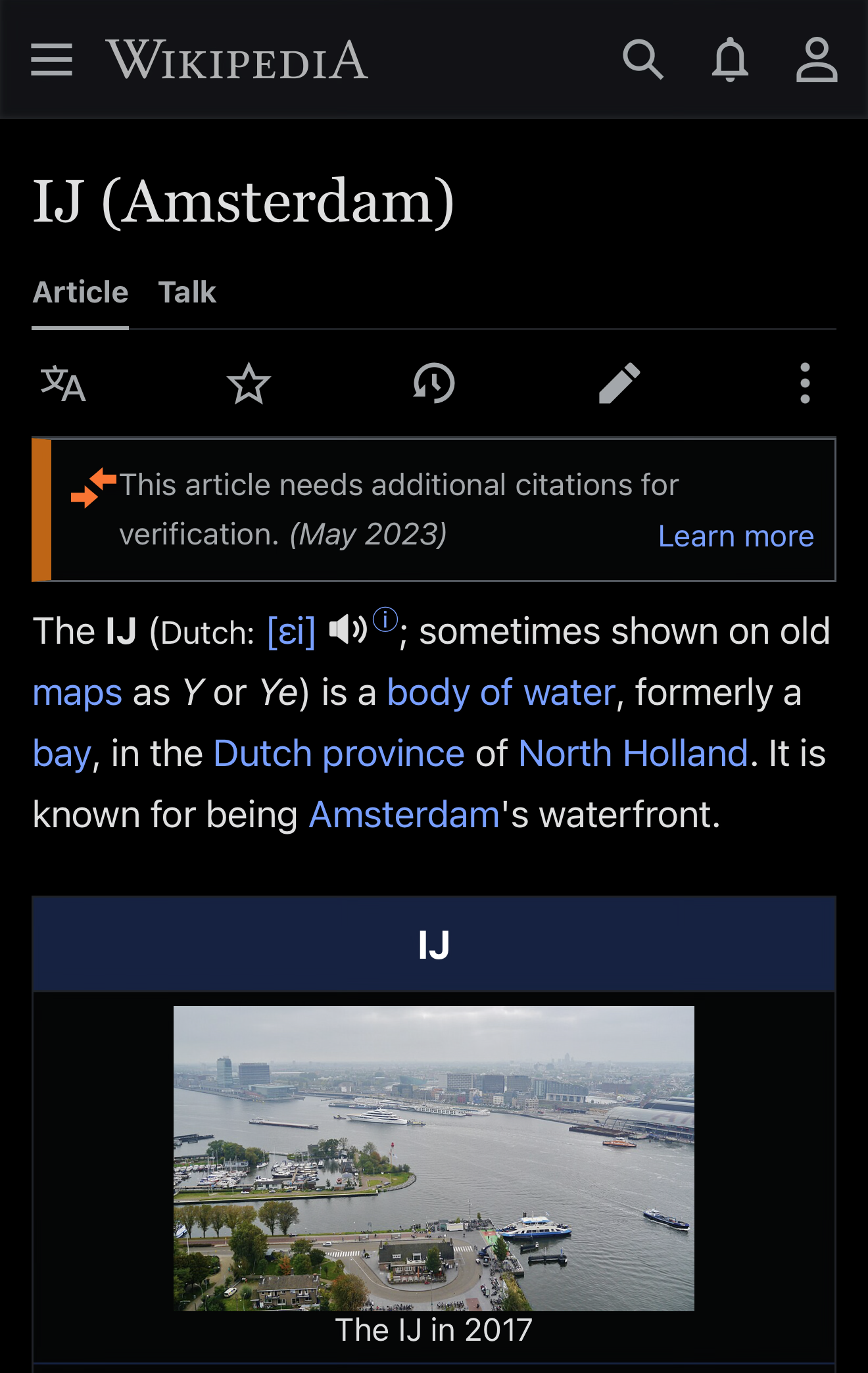Open the notifications bell

pos(730,60)
